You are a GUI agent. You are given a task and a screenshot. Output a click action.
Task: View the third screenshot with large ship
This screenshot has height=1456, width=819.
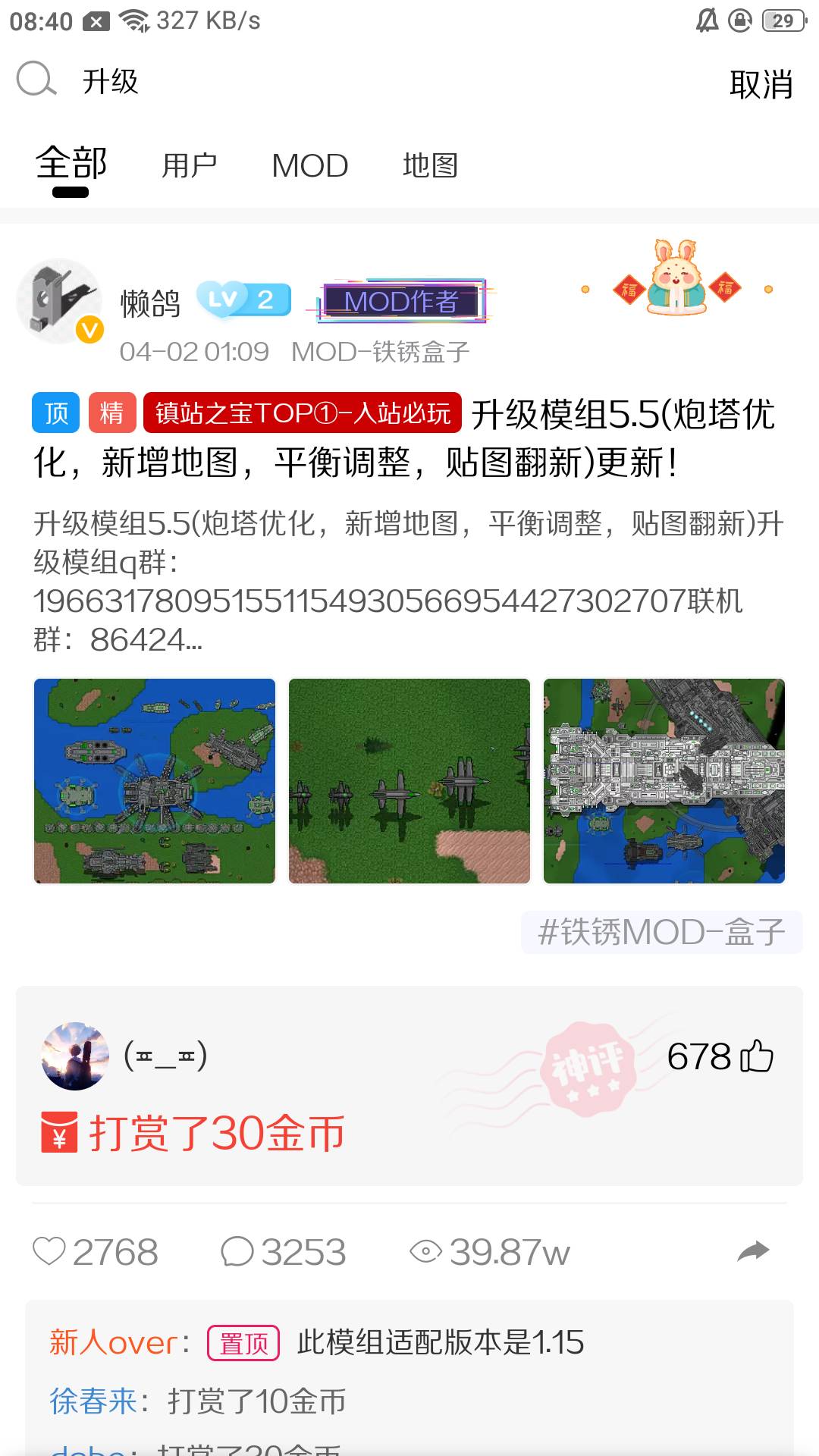tap(664, 780)
